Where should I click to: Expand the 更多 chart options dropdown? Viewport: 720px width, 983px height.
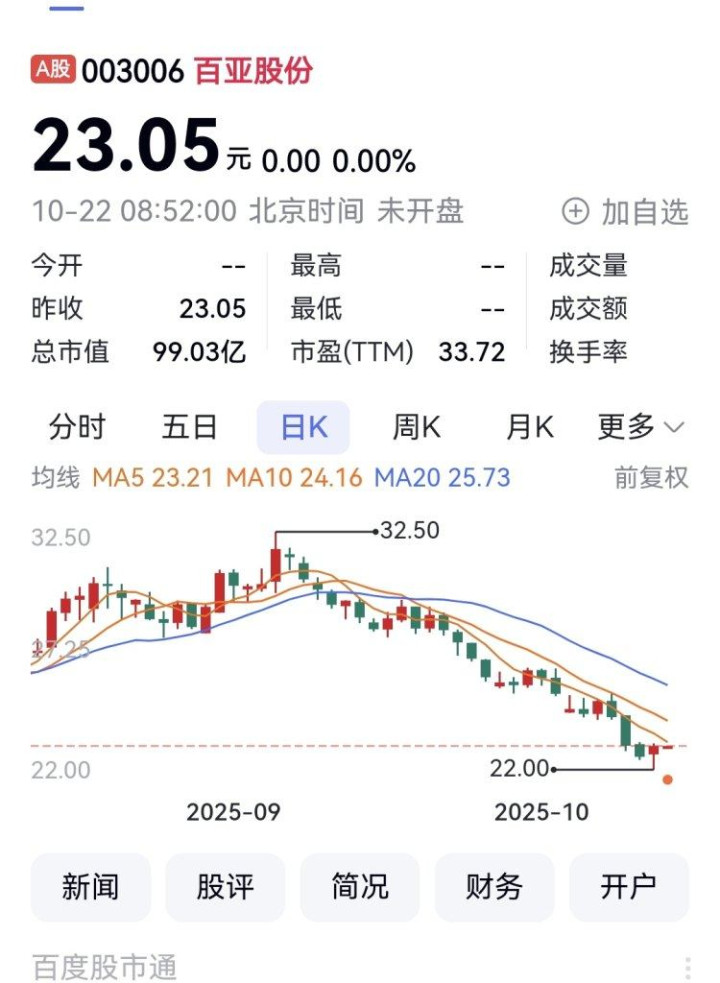pyautogui.click(x=641, y=428)
